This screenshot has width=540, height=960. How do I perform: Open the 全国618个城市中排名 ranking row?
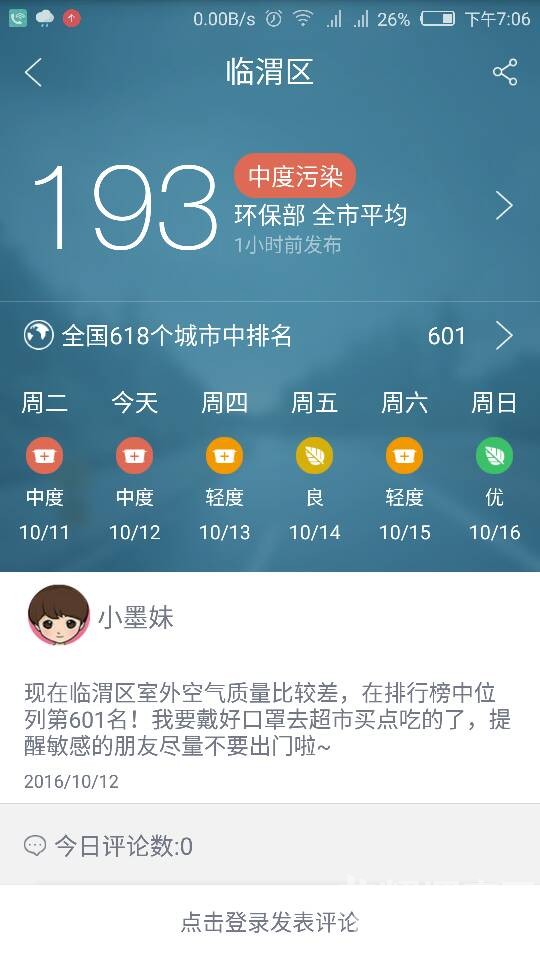pos(270,336)
